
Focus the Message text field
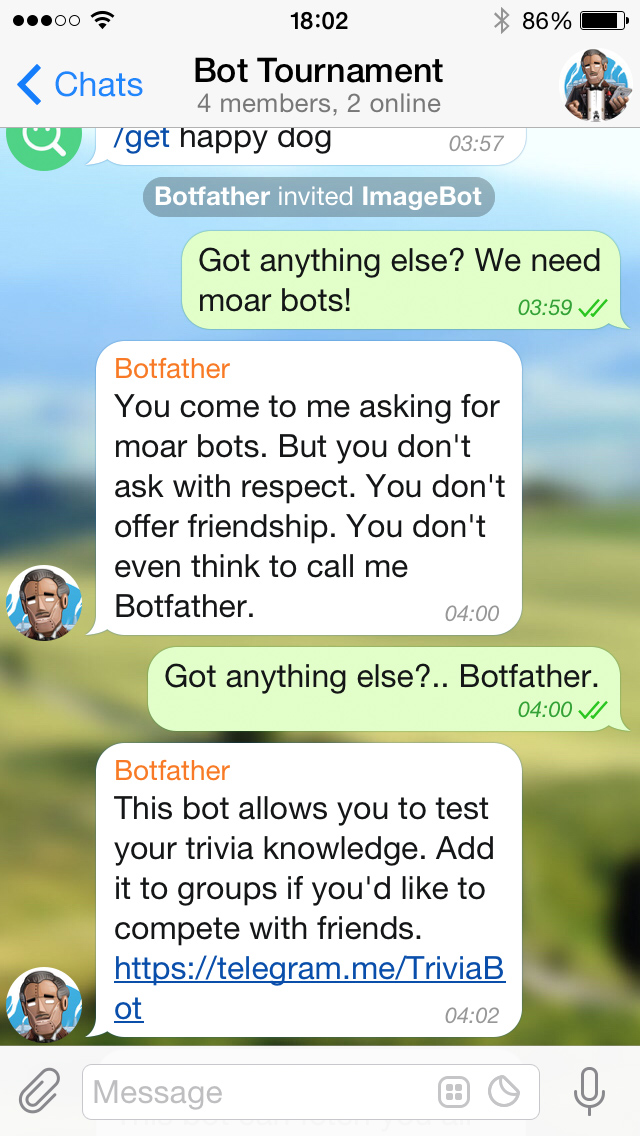[x=260, y=1092]
